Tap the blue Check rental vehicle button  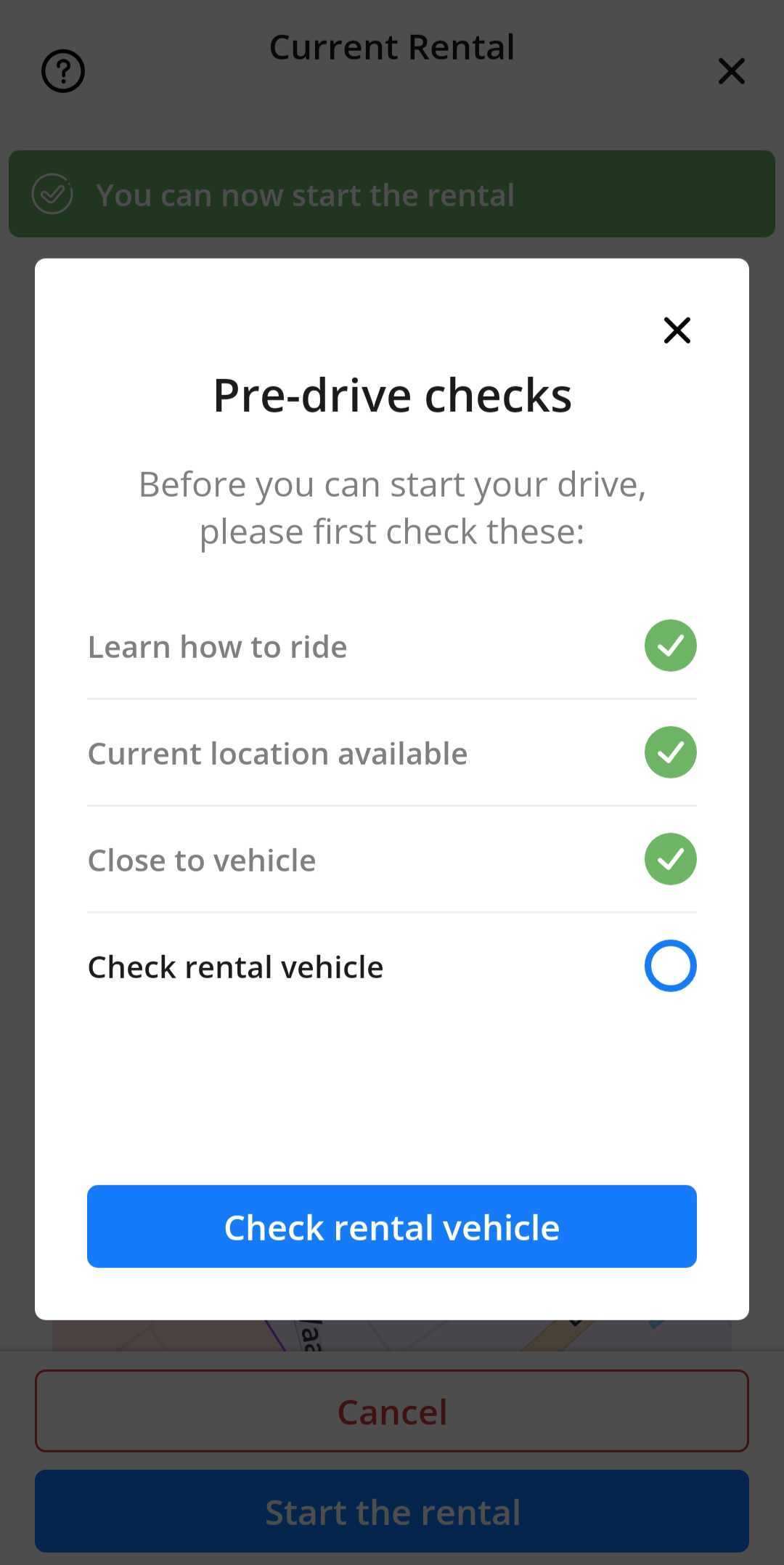[392, 1227]
